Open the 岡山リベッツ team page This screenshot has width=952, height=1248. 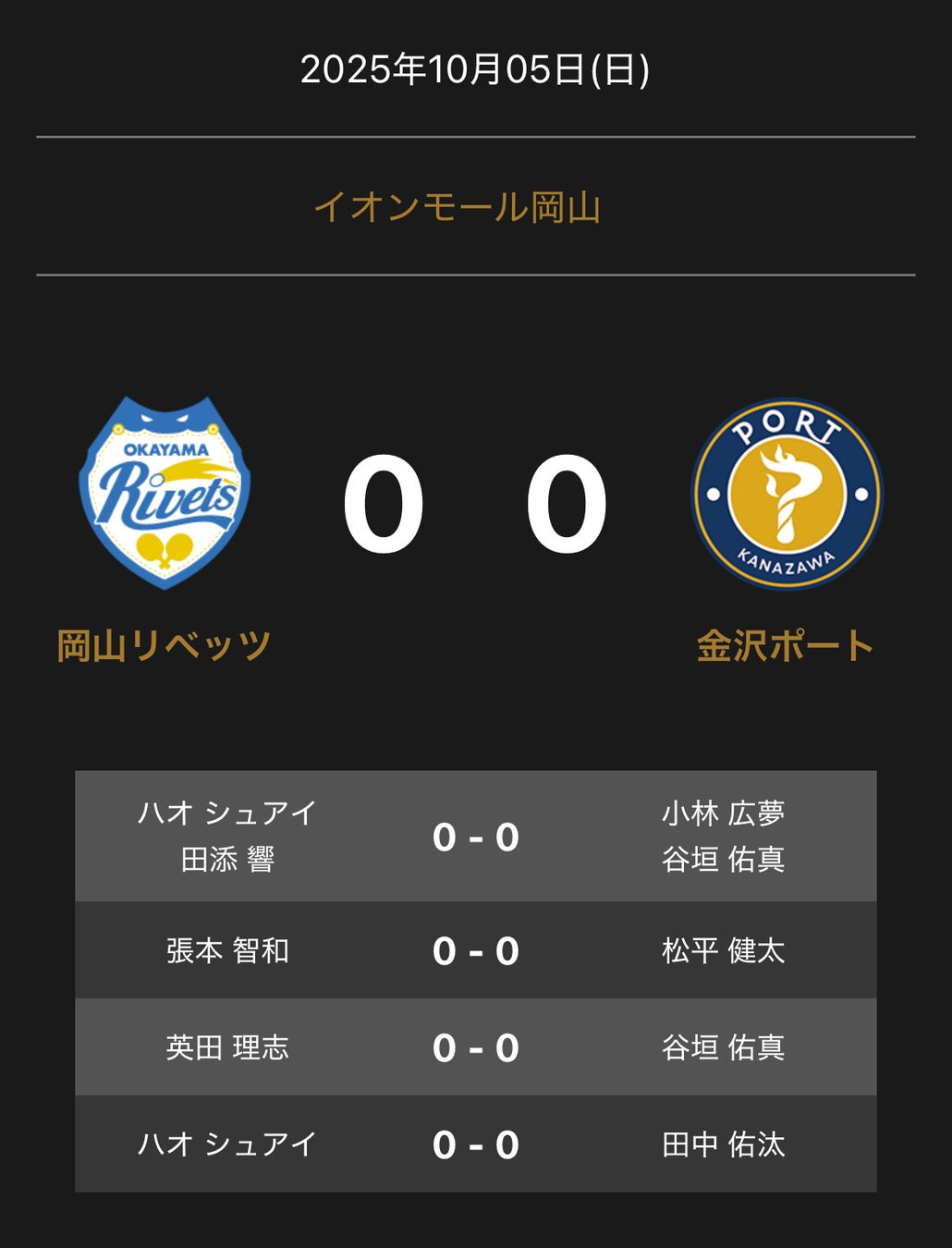(165, 645)
